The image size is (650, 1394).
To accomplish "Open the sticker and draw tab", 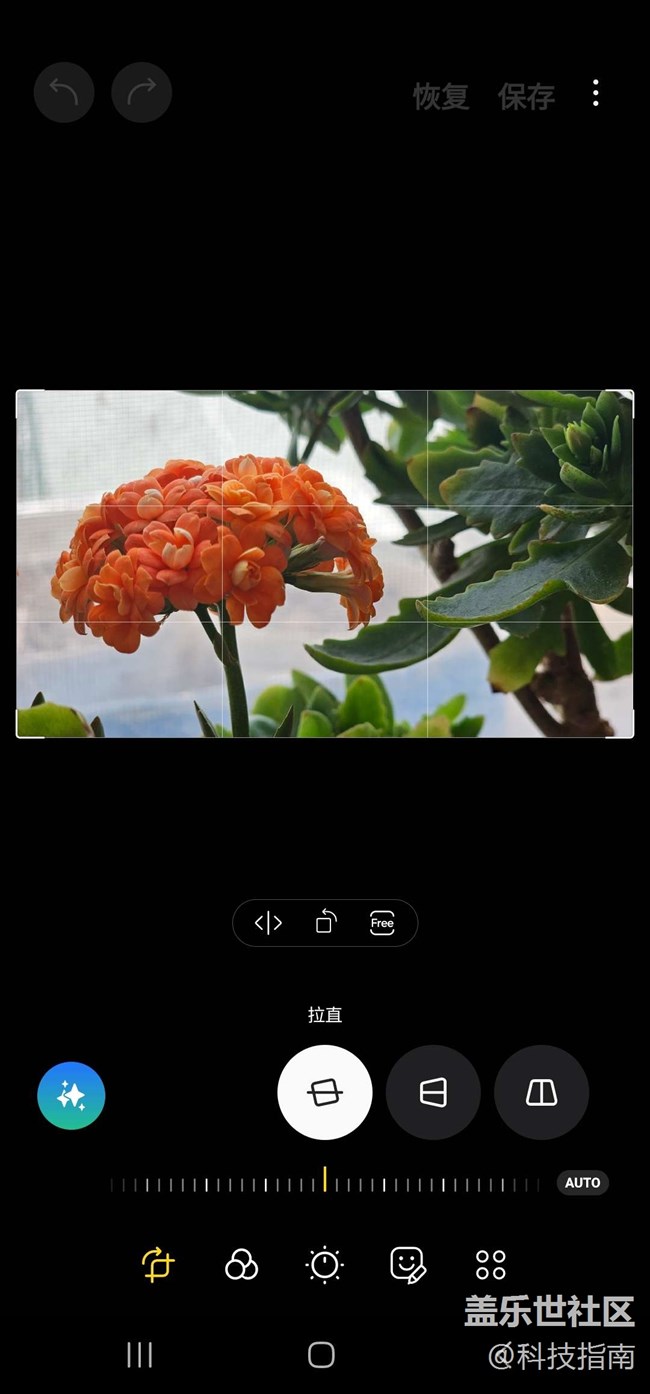I will (408, 1265).
